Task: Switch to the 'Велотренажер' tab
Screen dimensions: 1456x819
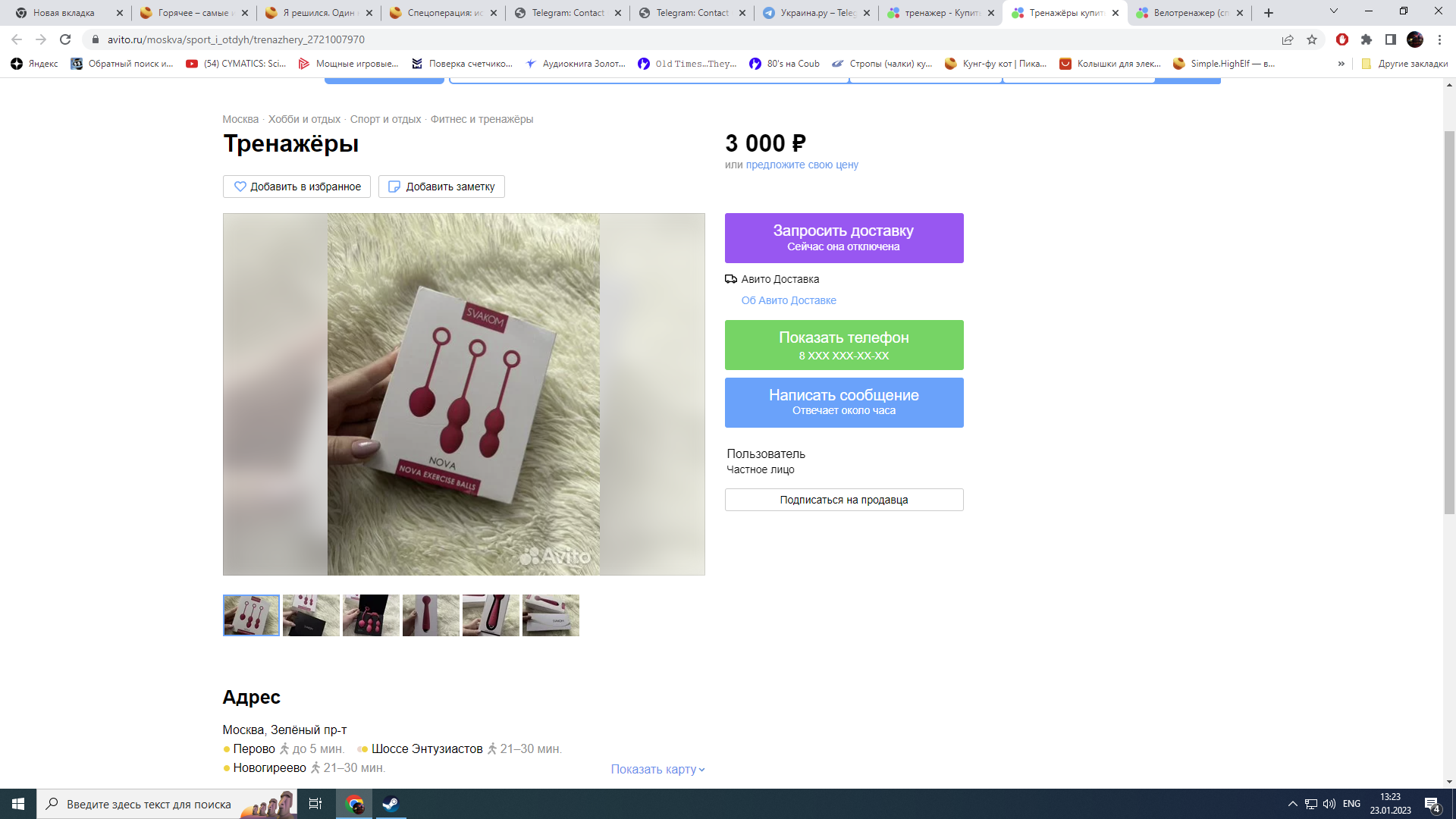Action: coord(1189,13)
